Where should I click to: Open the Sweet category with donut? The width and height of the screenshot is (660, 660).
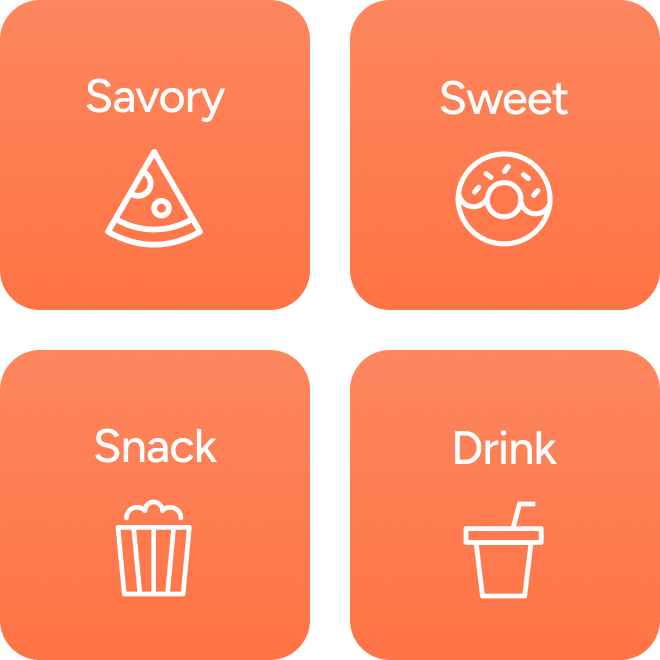[504, 155]
